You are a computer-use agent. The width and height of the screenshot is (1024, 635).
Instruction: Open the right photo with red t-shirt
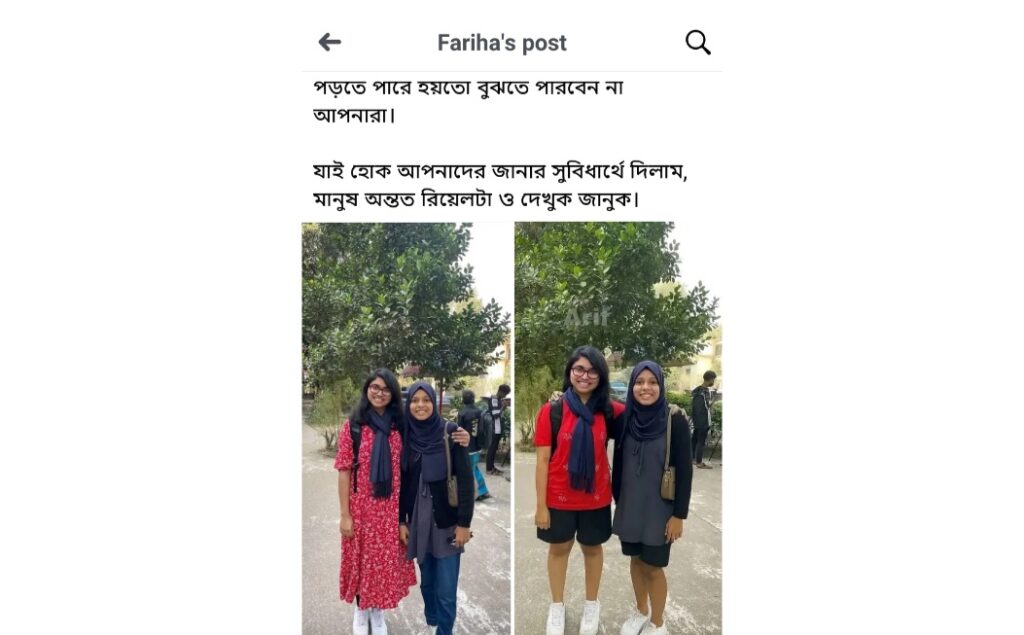[617, 428]
